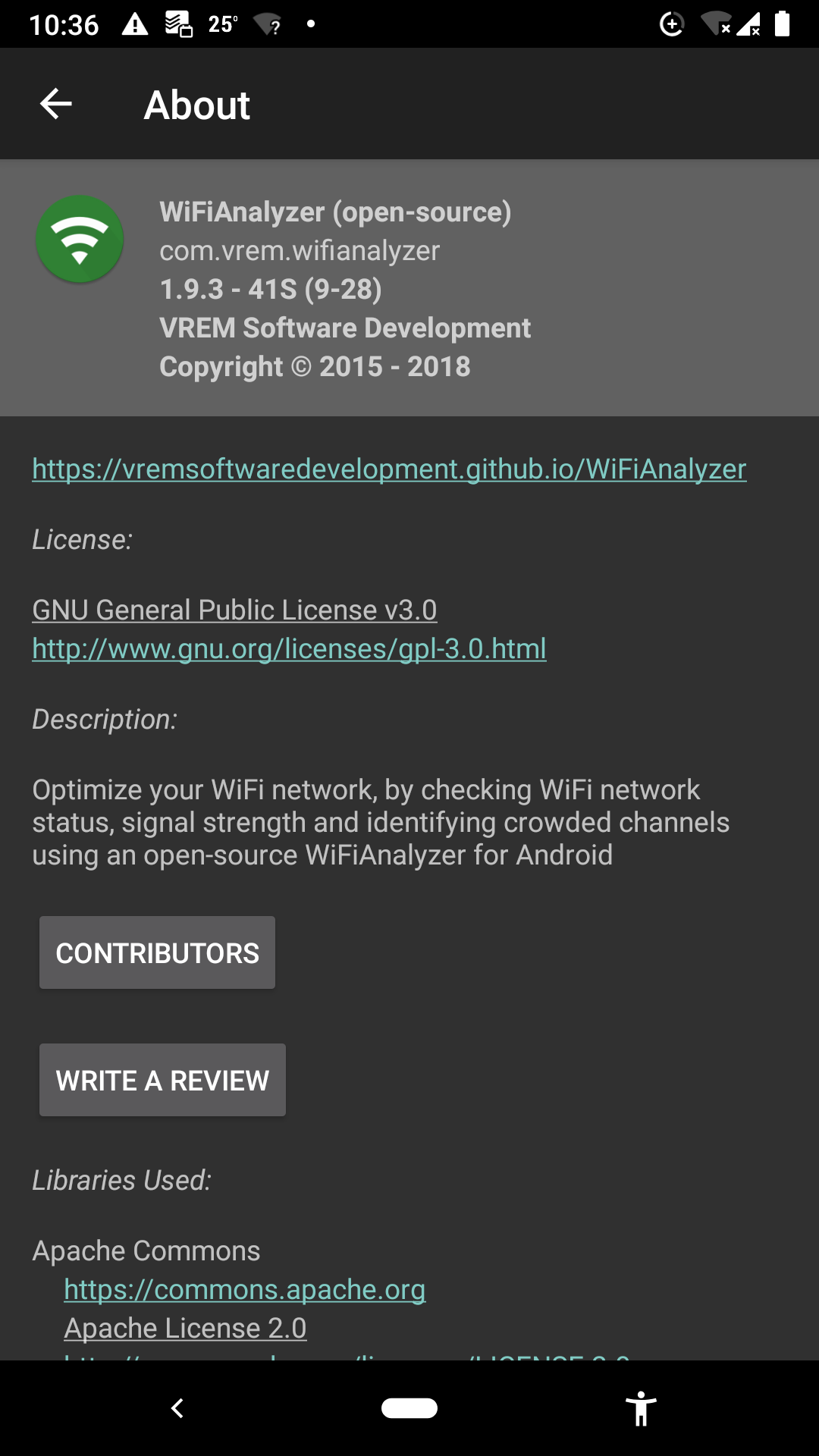This screenshot has height=1456, width=819.
Task: Open the Apache License 2.0 link
Action: tap(187, 1328)
